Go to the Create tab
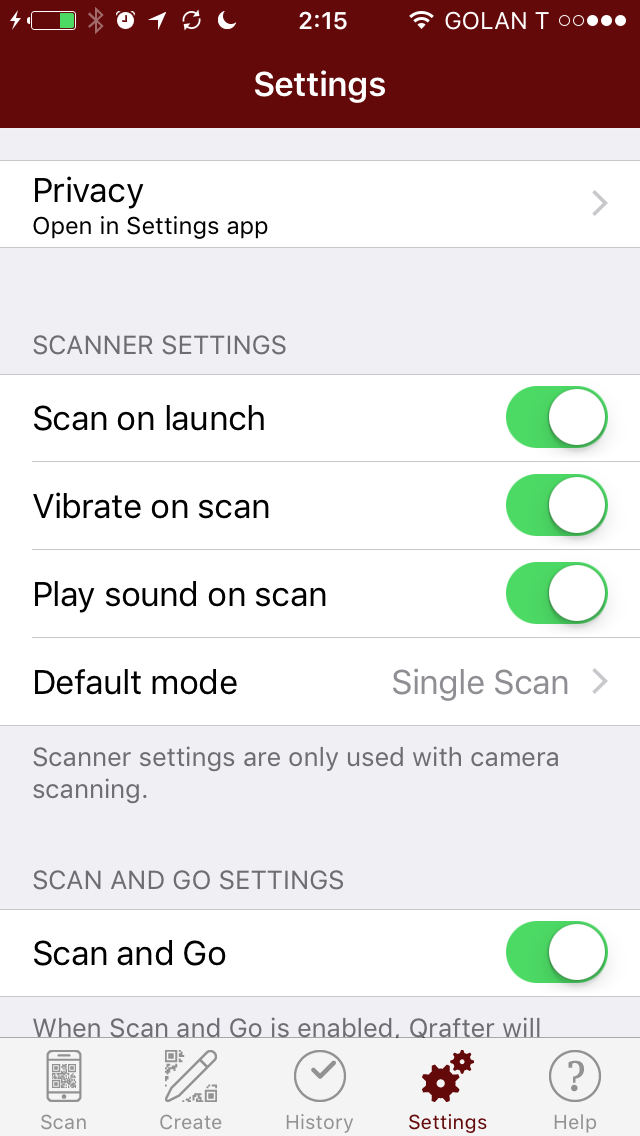The image size is (640, 1136). 191,1090
